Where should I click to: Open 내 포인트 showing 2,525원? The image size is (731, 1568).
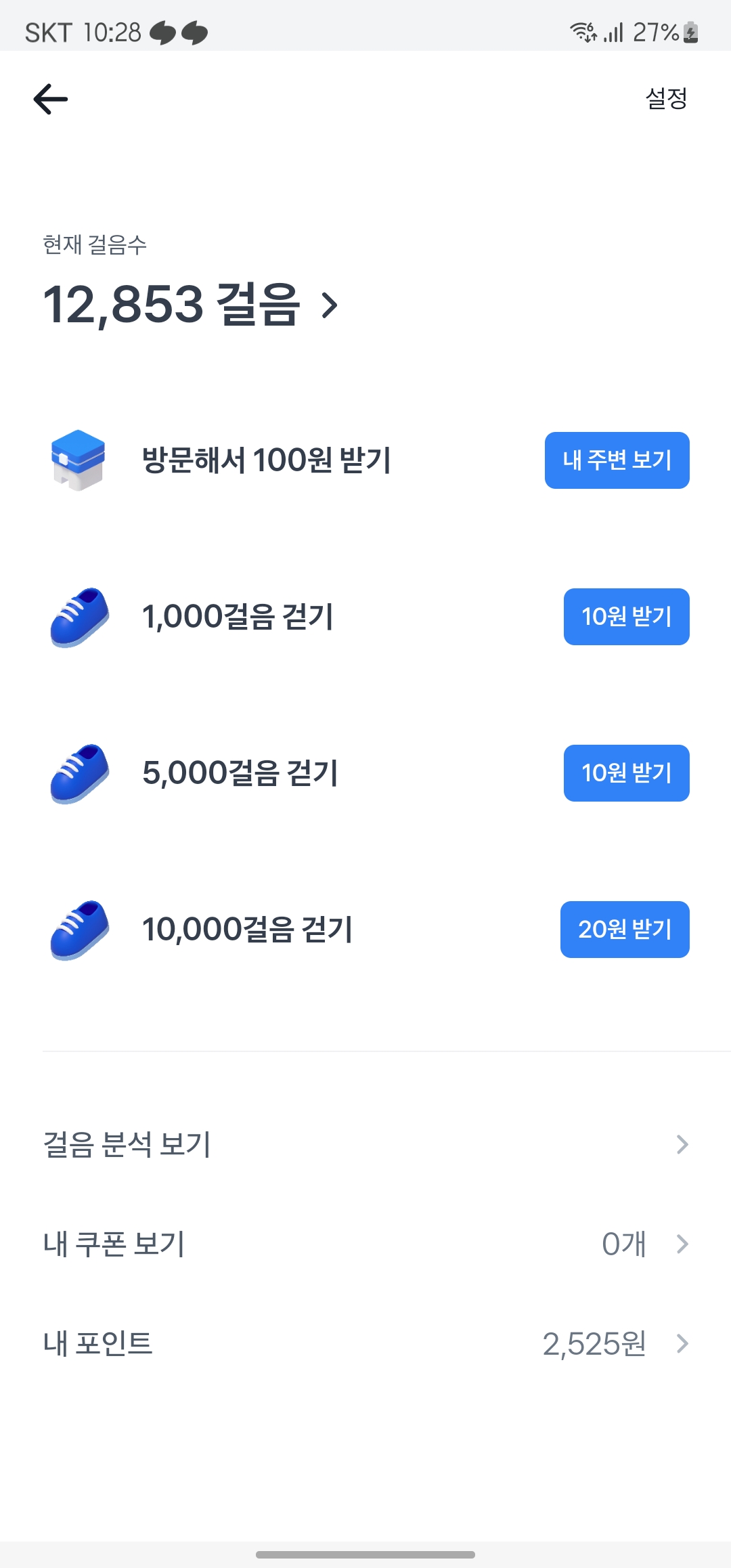(x=365, y=1343)
